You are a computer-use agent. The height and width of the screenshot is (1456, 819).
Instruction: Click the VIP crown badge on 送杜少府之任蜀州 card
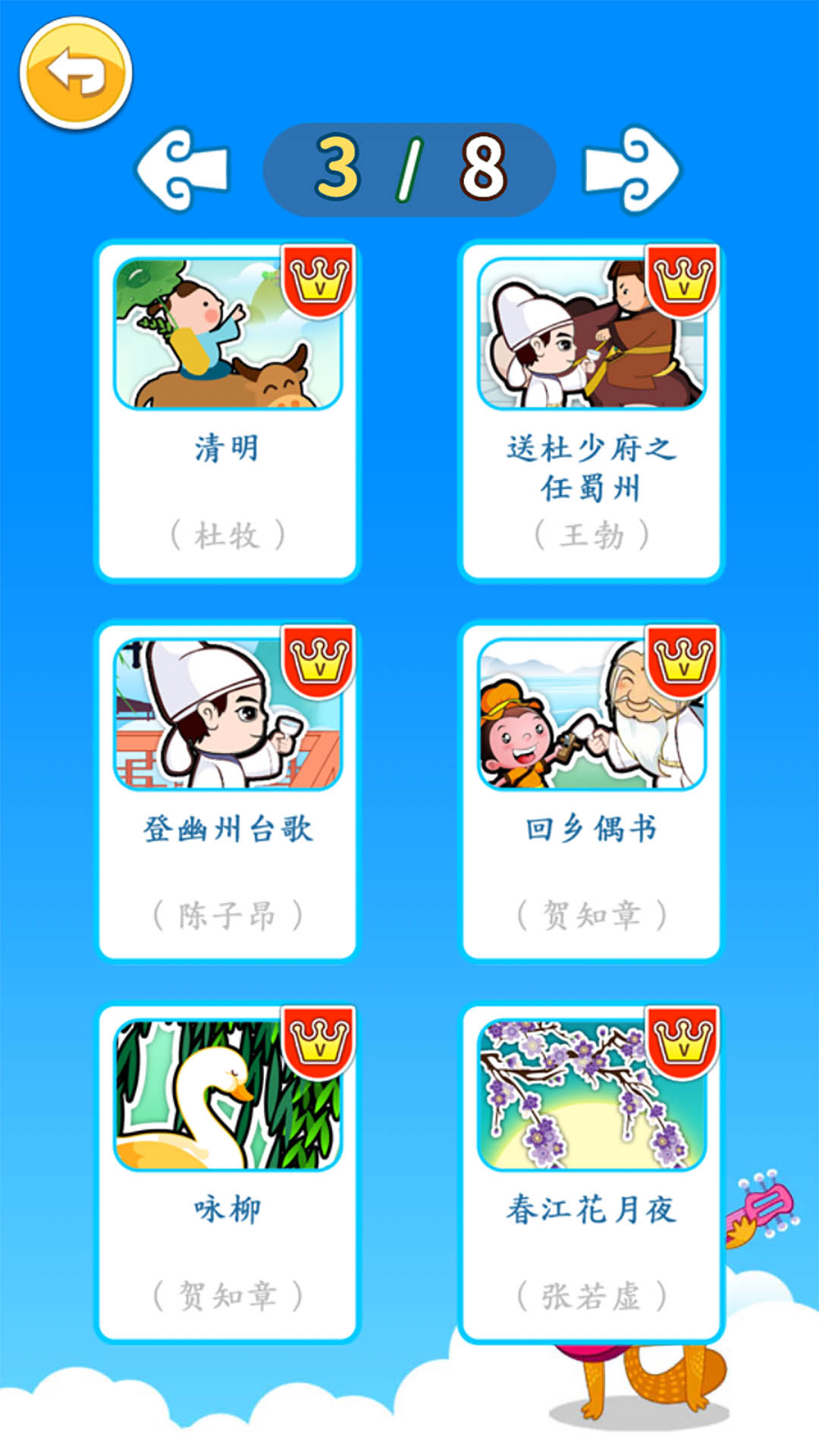[x=681, y=282]
